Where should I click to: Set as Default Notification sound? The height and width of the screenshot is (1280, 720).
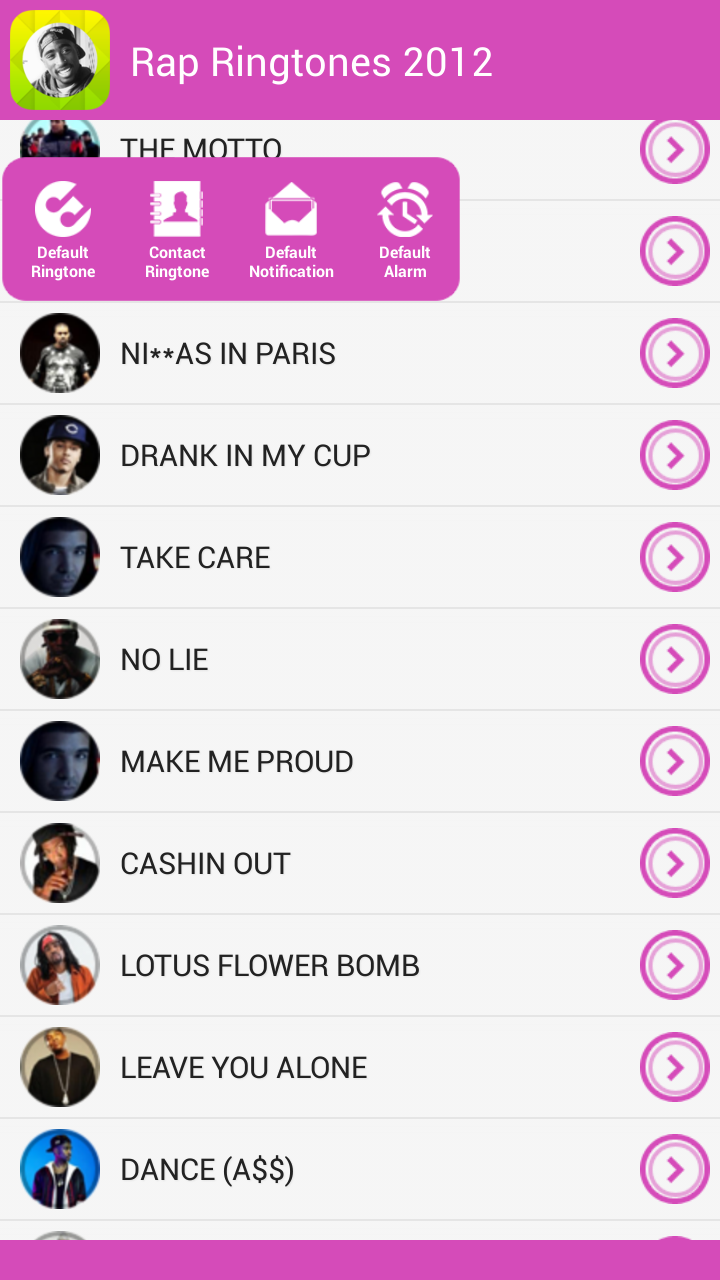[x=291, y=229]
